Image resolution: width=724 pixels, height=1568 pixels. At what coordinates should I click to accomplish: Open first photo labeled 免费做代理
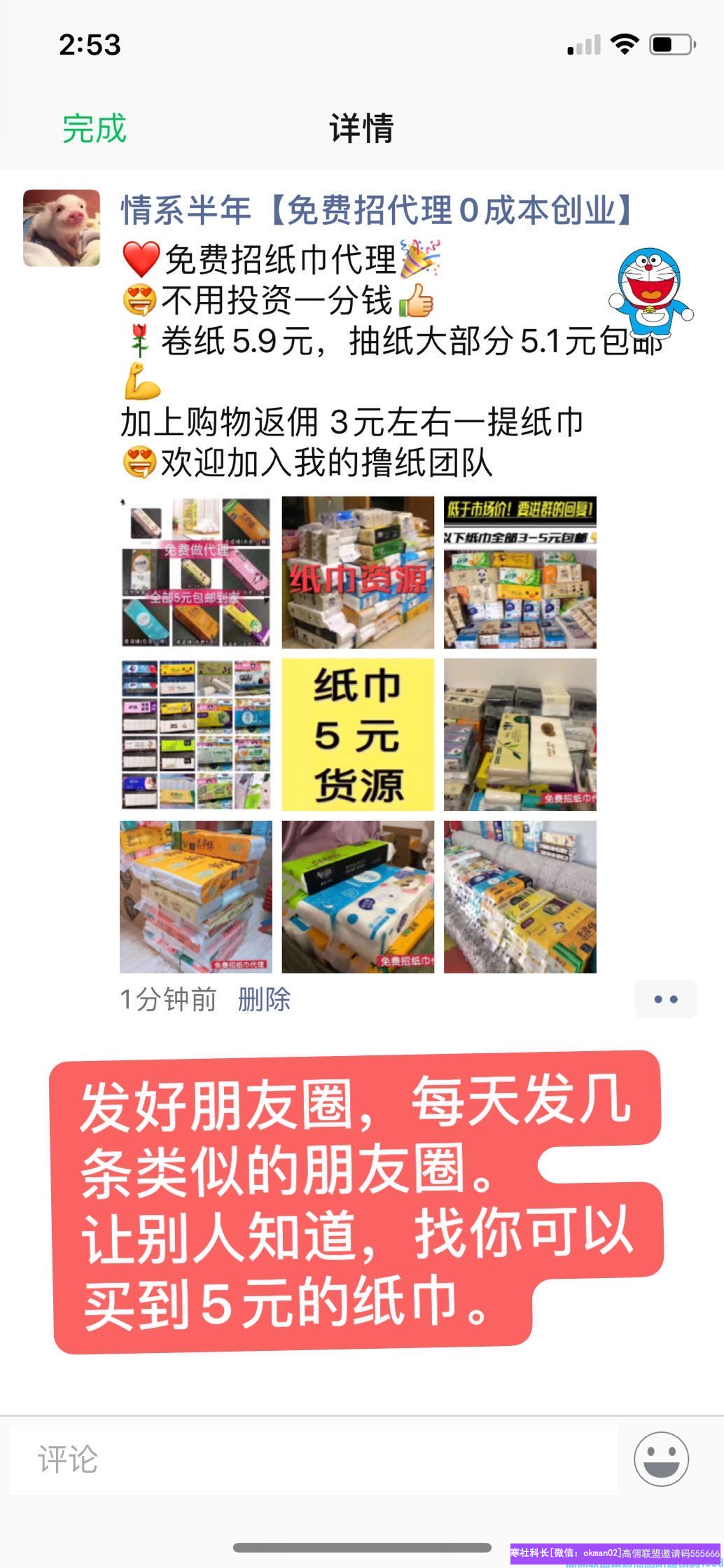coord(196,572)
